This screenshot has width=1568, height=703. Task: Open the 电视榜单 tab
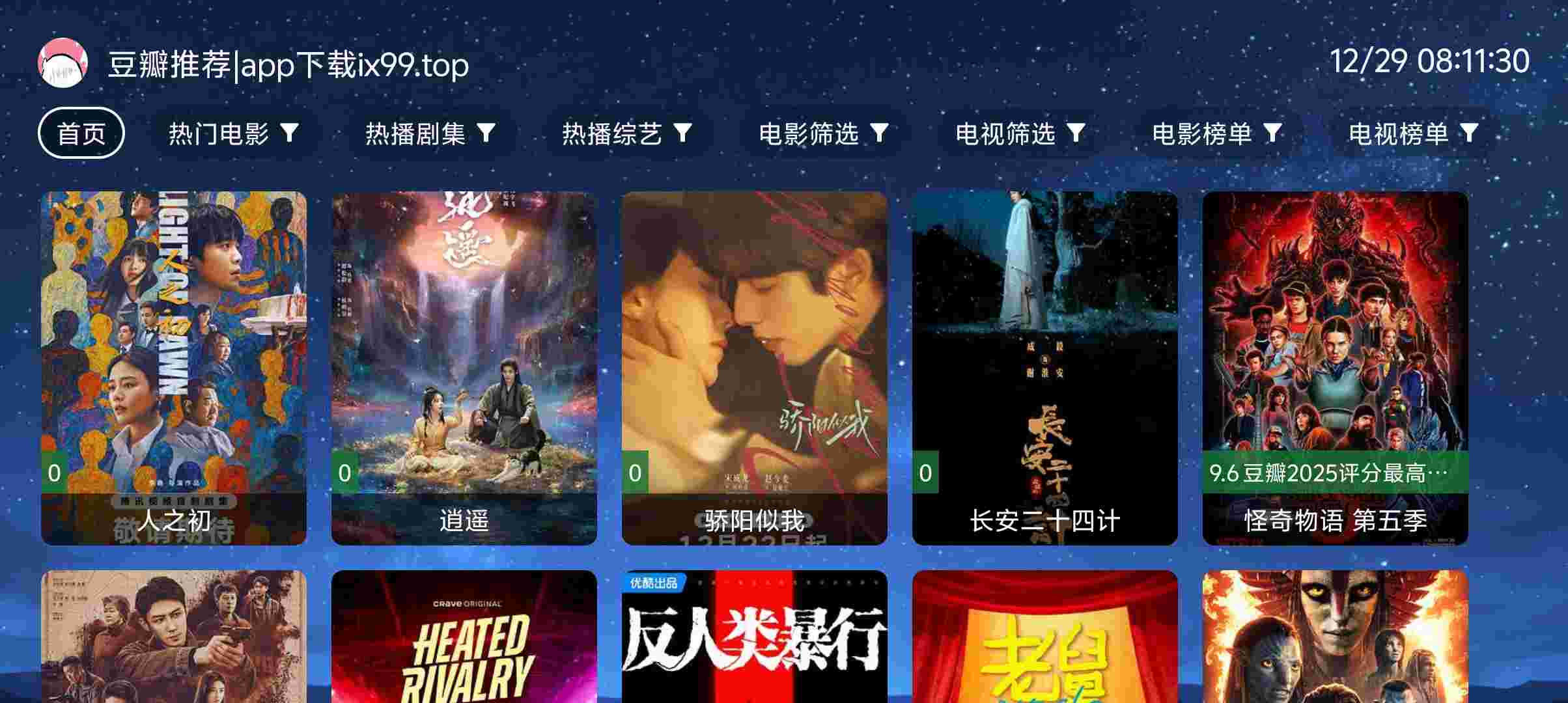pos(1413,133)
